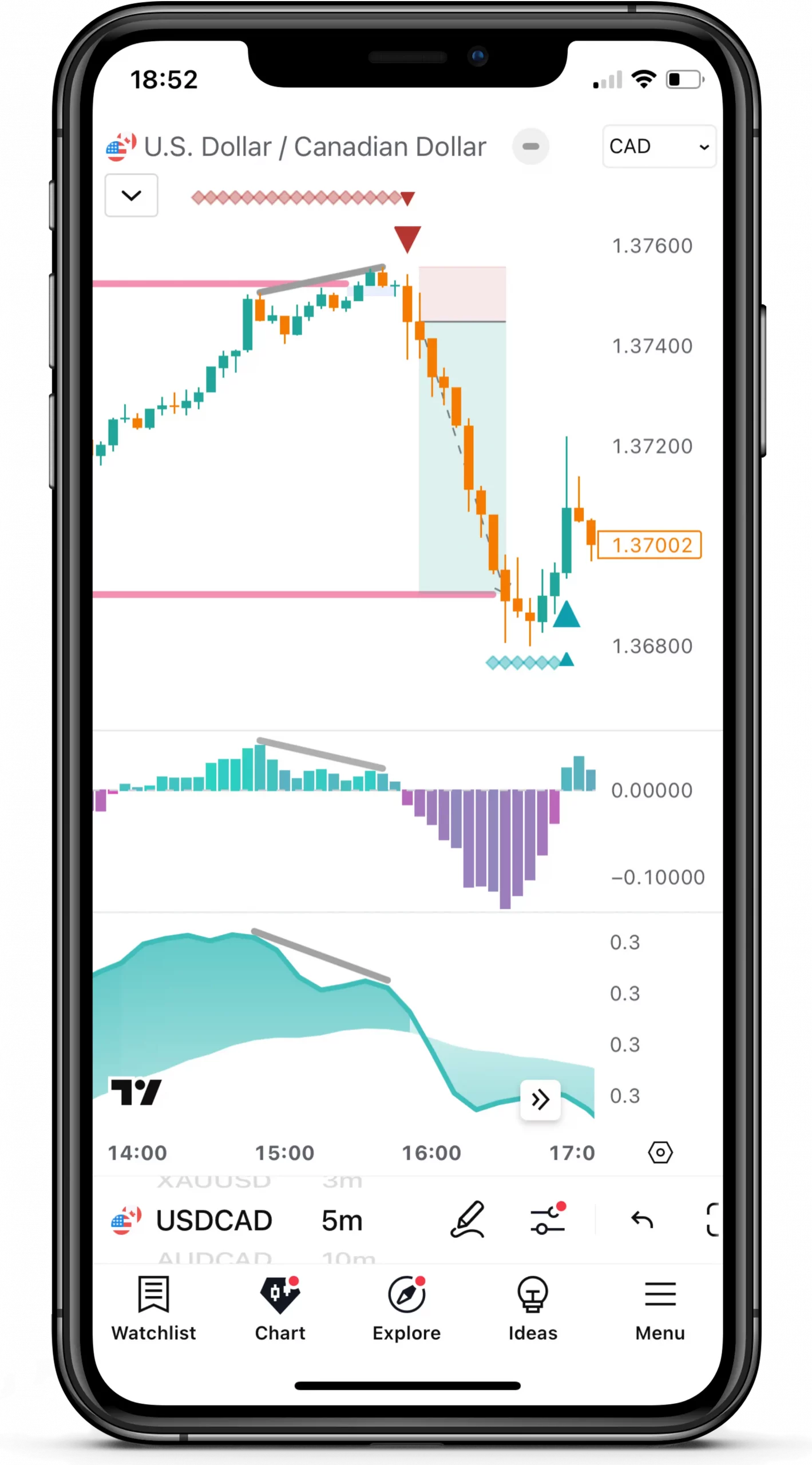The width and height of the screenshot is (812, 1465).
Task: Change the 5m timeframe
Action: pyautogui.click(x=342, y=1220)
